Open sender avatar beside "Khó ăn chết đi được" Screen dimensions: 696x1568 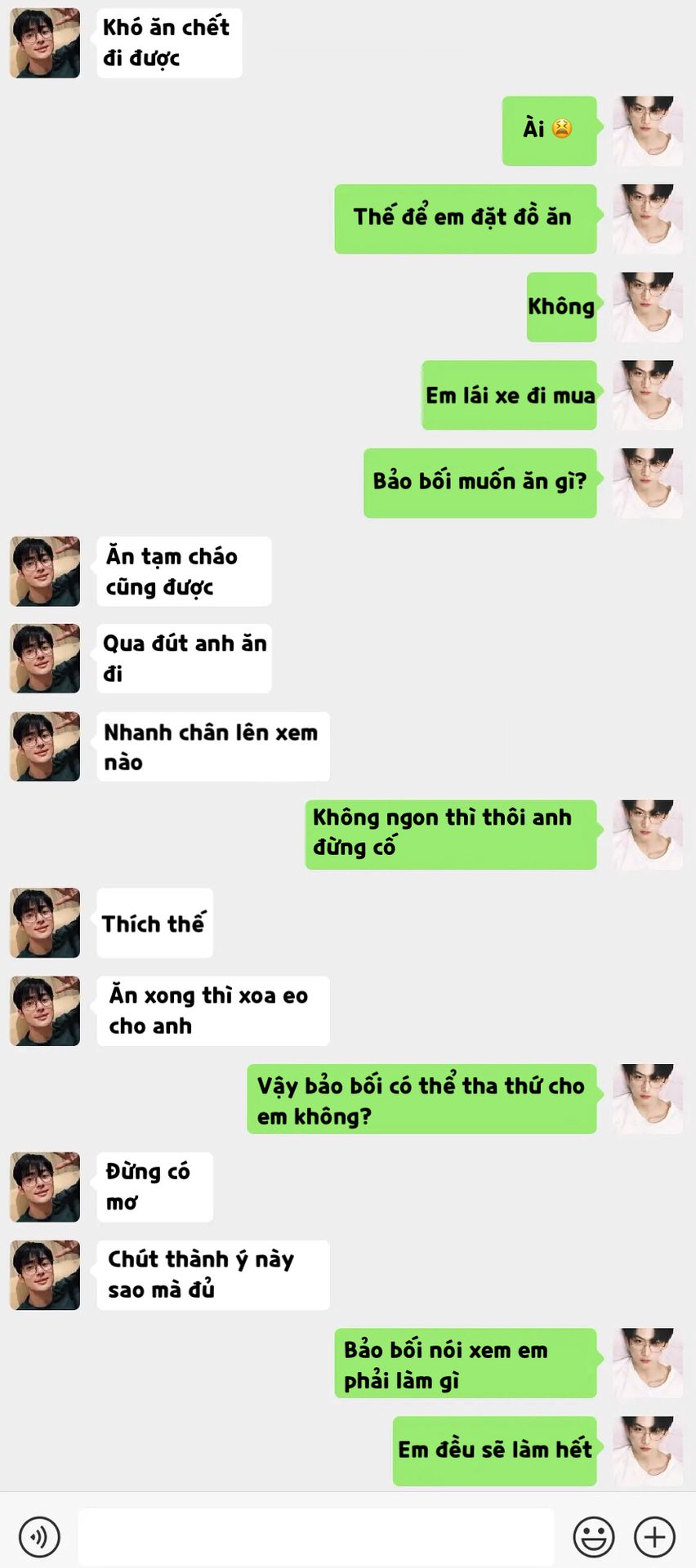tap(45, 43)
